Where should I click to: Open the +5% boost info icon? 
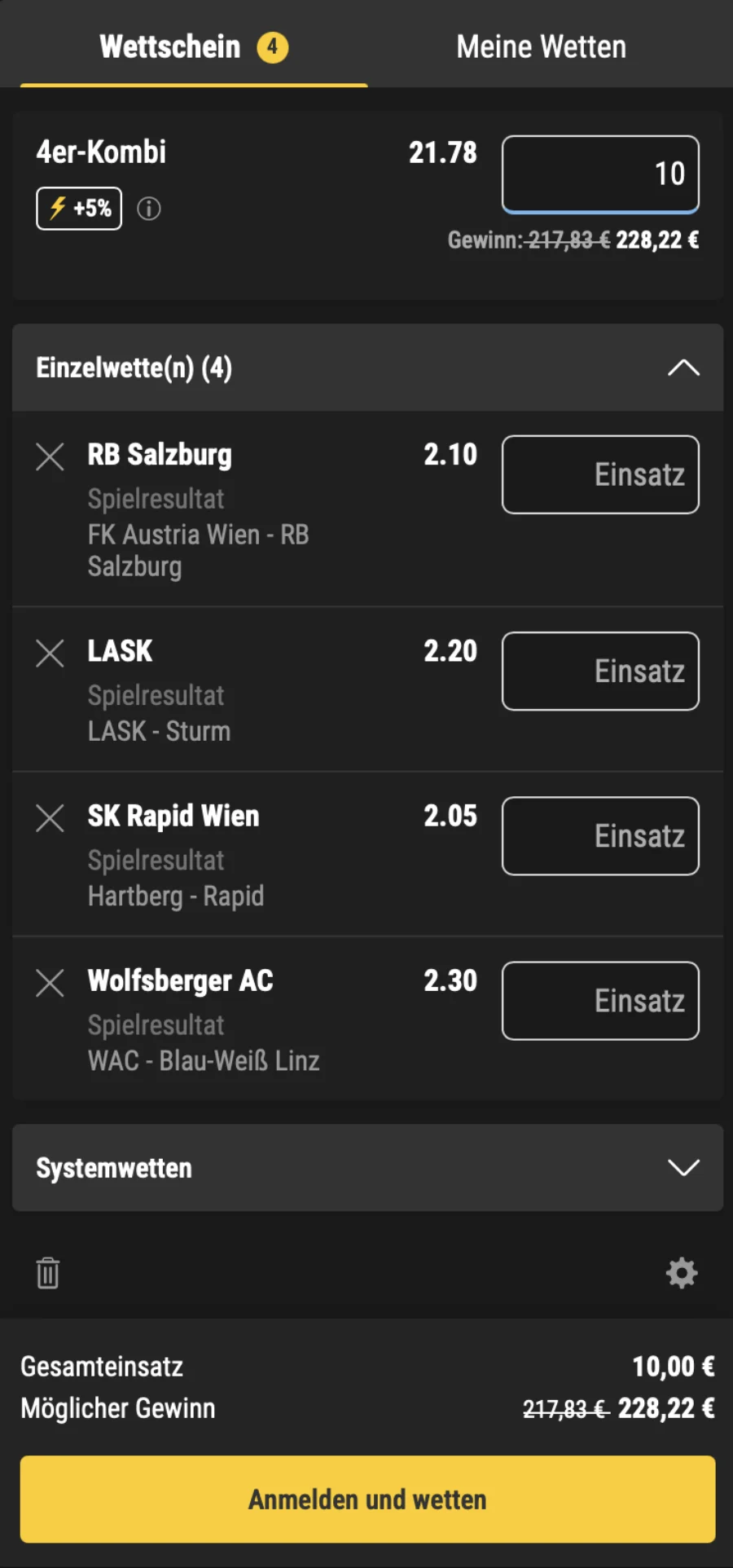[149, 209]
